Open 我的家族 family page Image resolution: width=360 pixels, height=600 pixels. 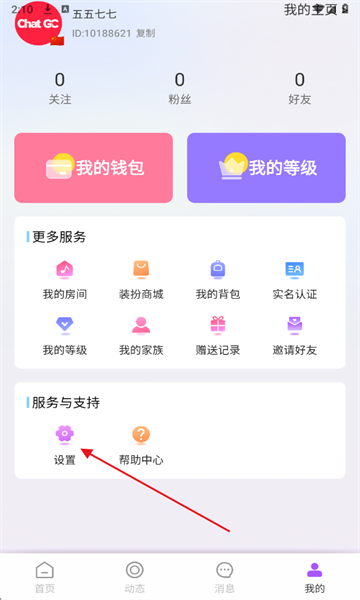(x=141, y=336)
